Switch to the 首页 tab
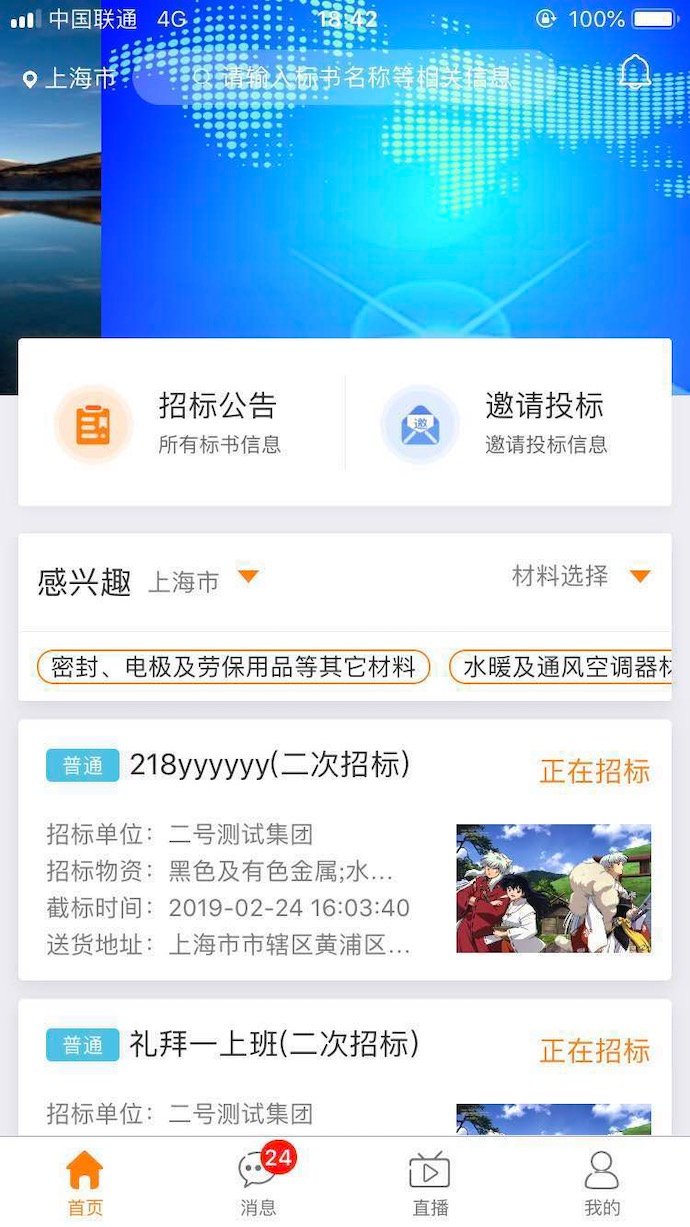Viewport: 690px width, 1227px height. click(x=85, y=1183)
